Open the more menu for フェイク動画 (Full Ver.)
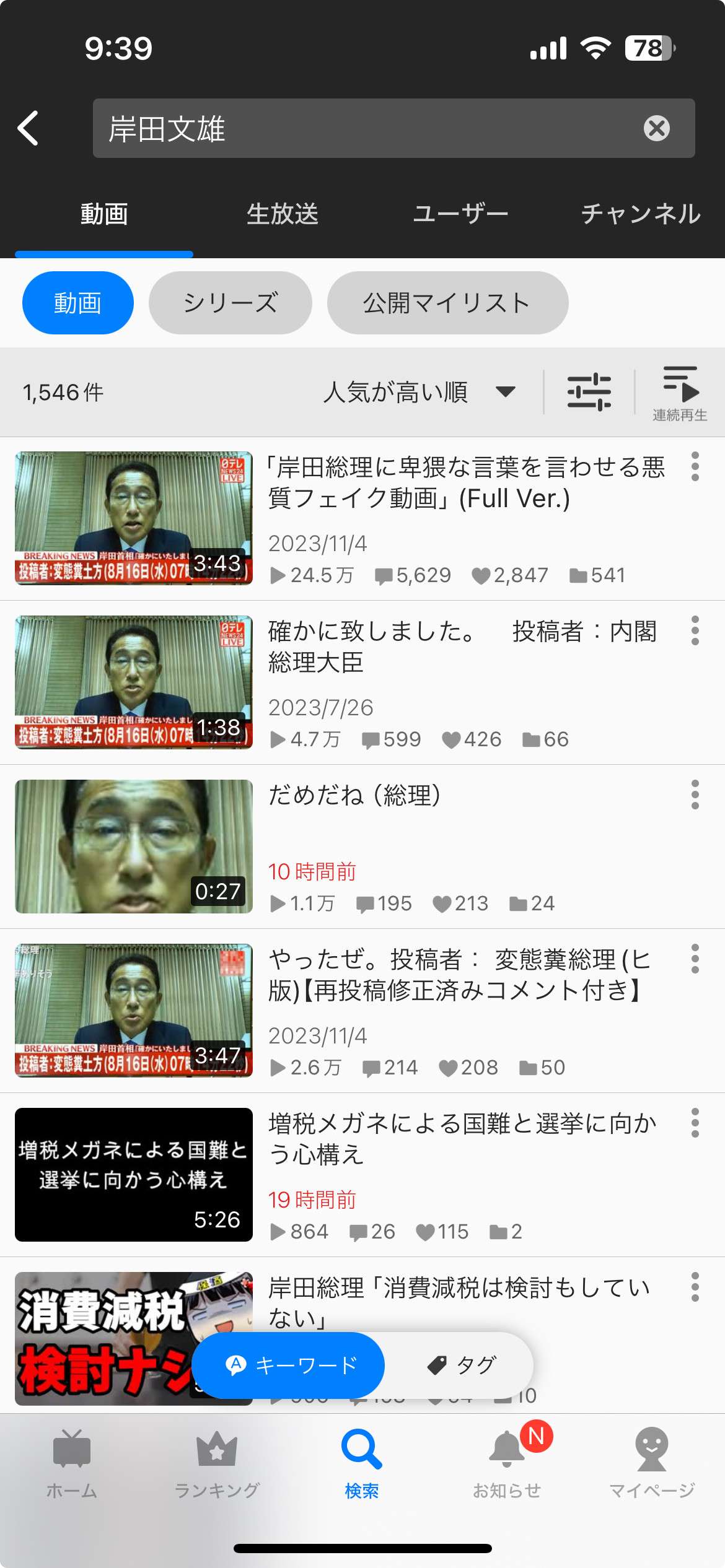 [695, 466]
